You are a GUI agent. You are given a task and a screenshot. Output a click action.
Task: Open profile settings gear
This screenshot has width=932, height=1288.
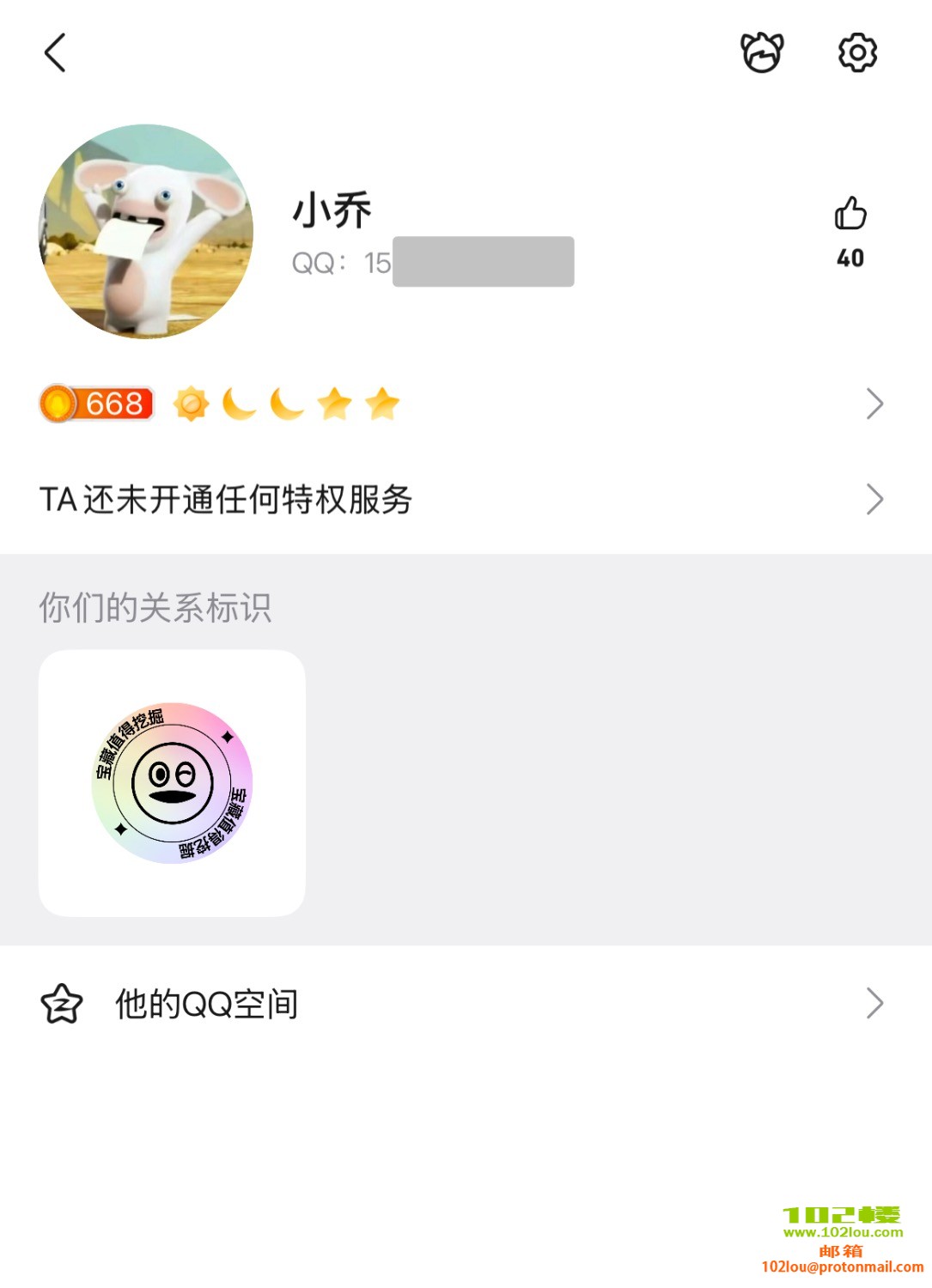pyautogui.click(x=857, y=53)
